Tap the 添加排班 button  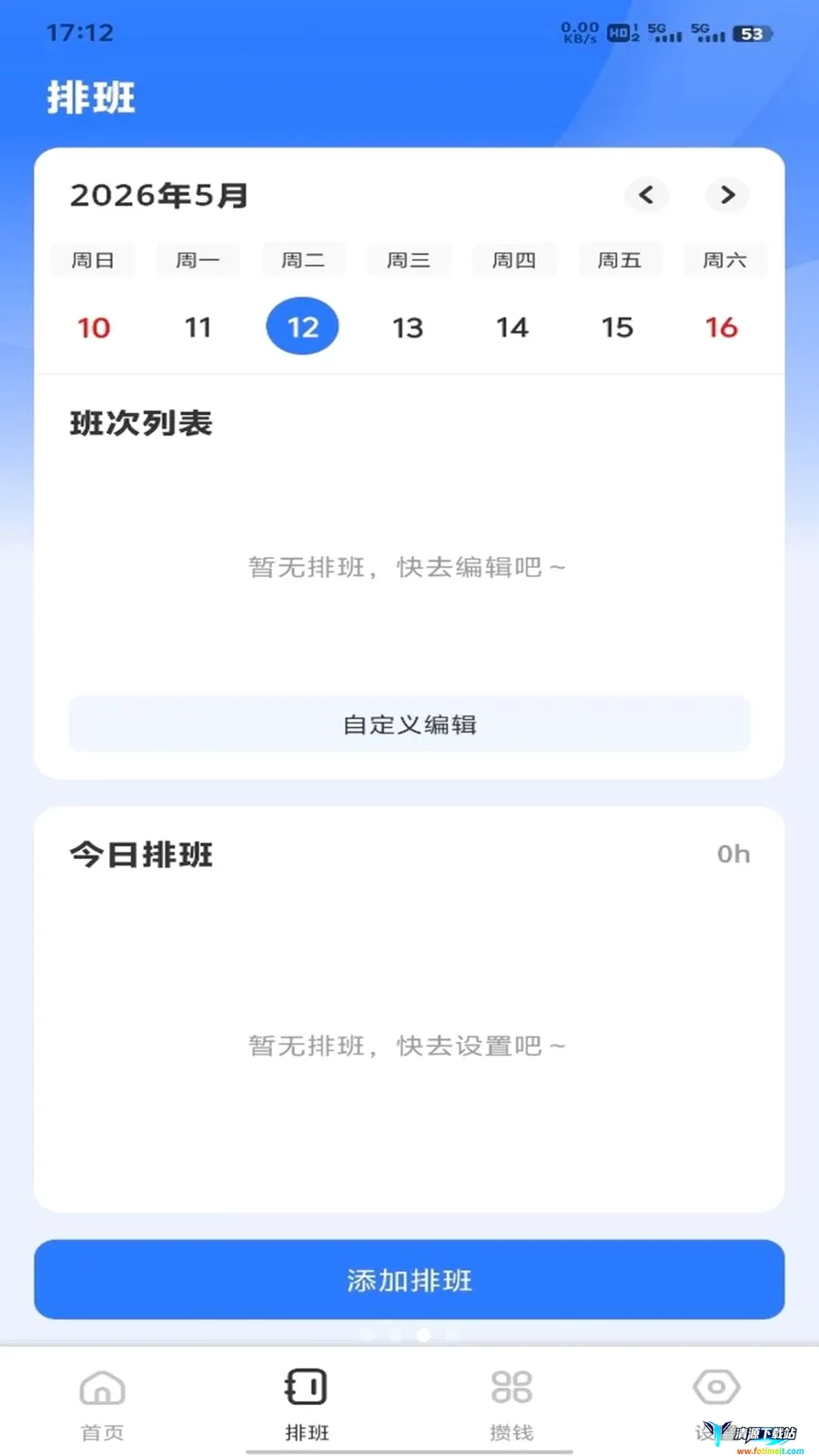(x=409, y=1279)
